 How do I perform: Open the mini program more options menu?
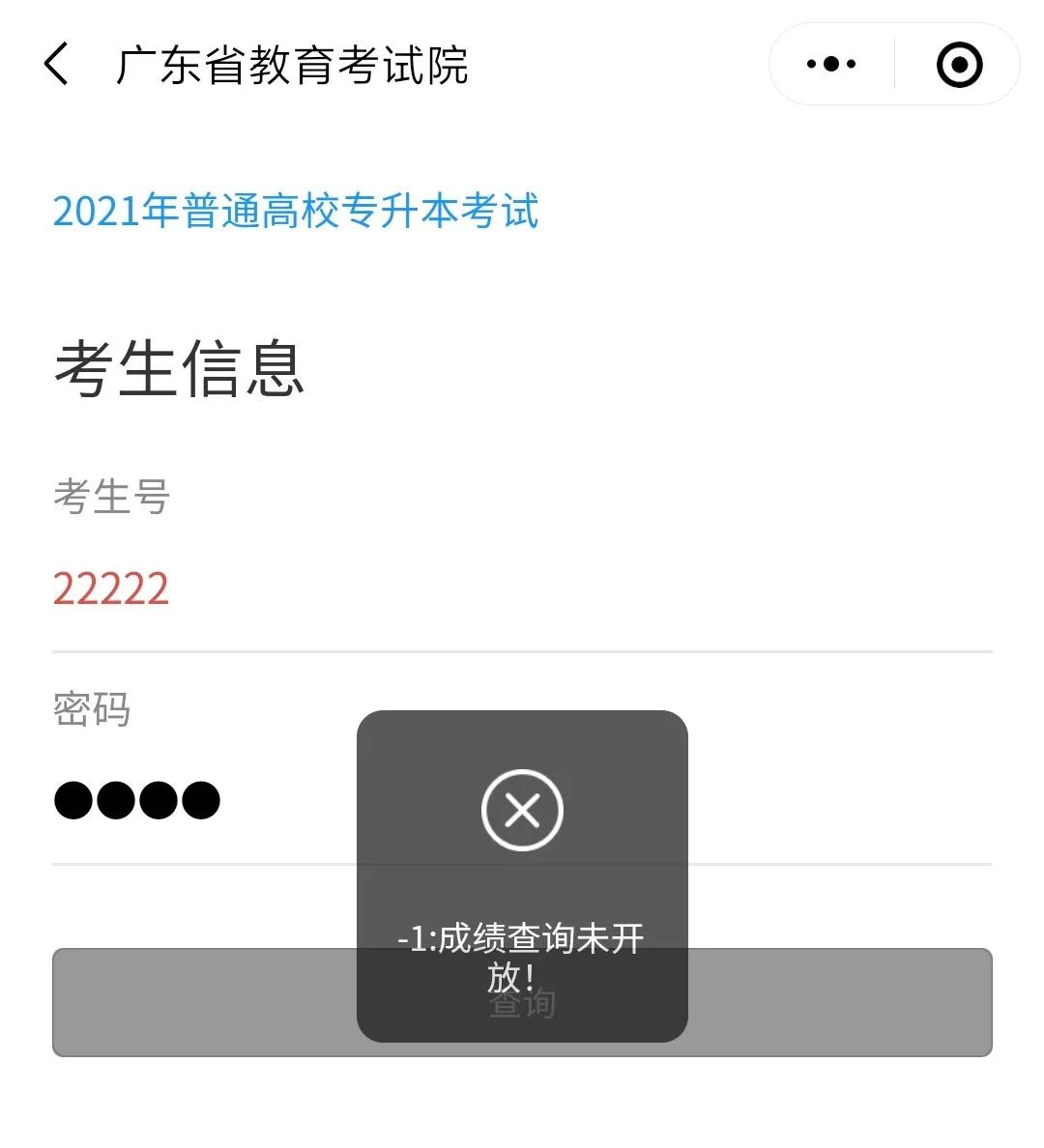point(831,65)
